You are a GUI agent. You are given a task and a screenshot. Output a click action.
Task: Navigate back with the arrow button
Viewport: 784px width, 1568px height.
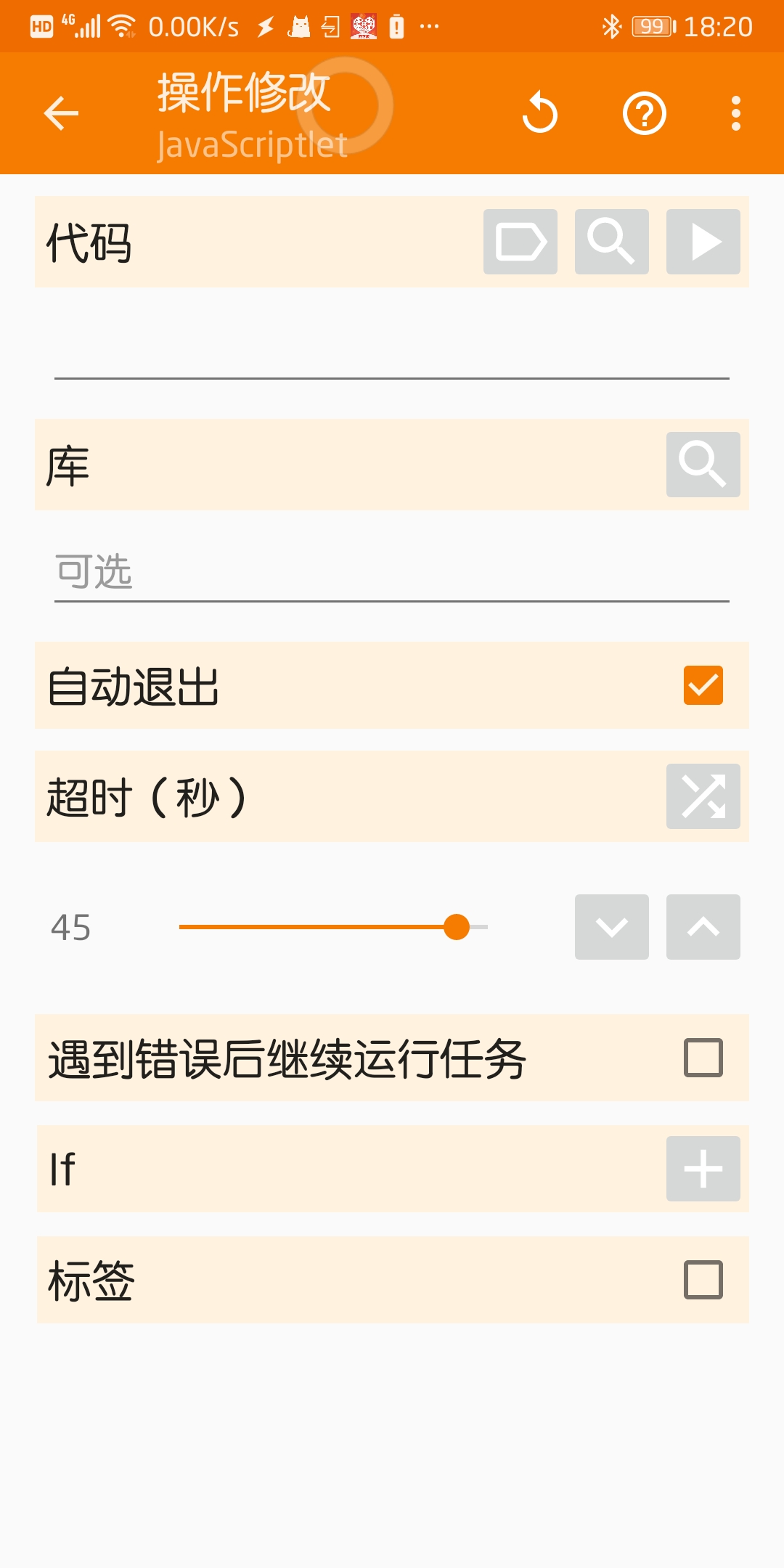60,113
